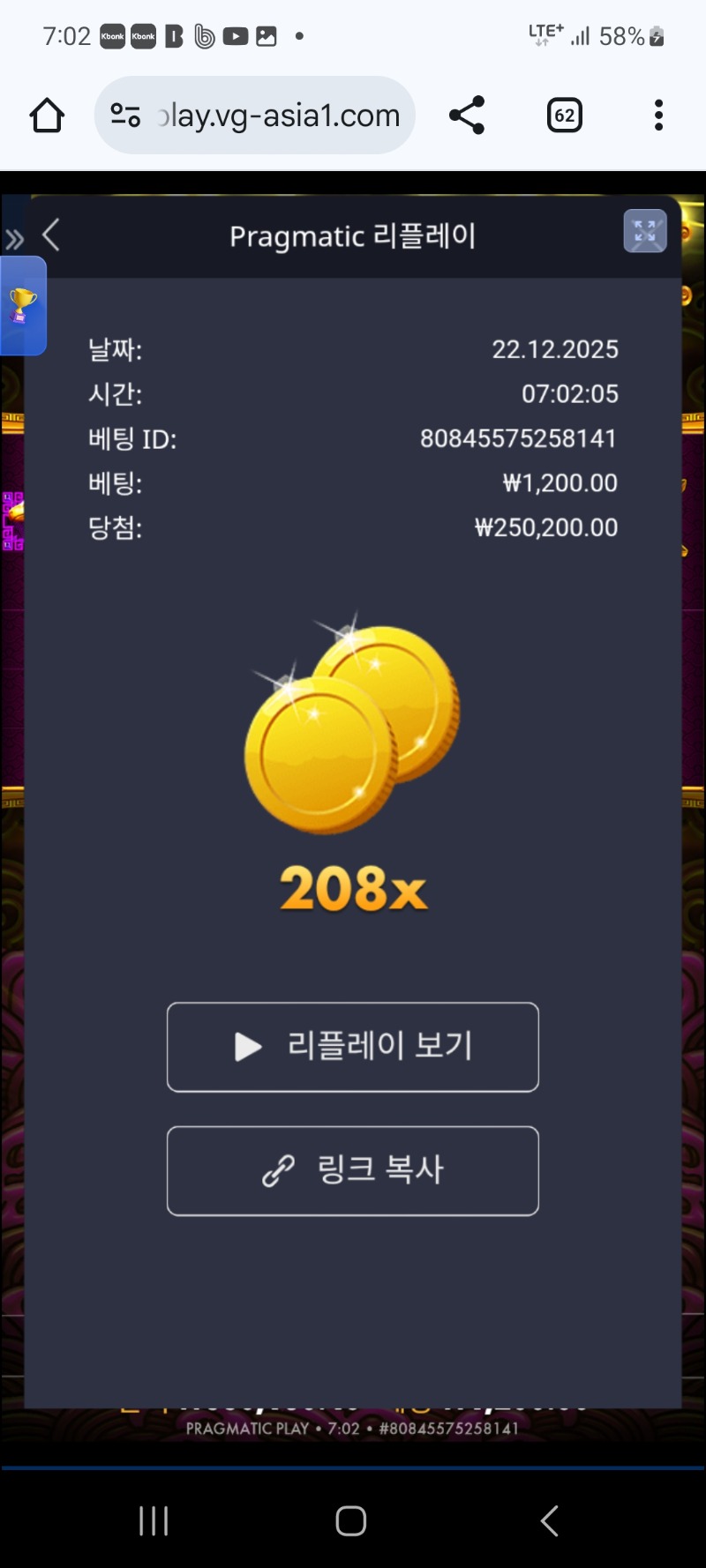
Task: Go to the phone home screen
Action: pyautogui.click(x=351, y=1520)
